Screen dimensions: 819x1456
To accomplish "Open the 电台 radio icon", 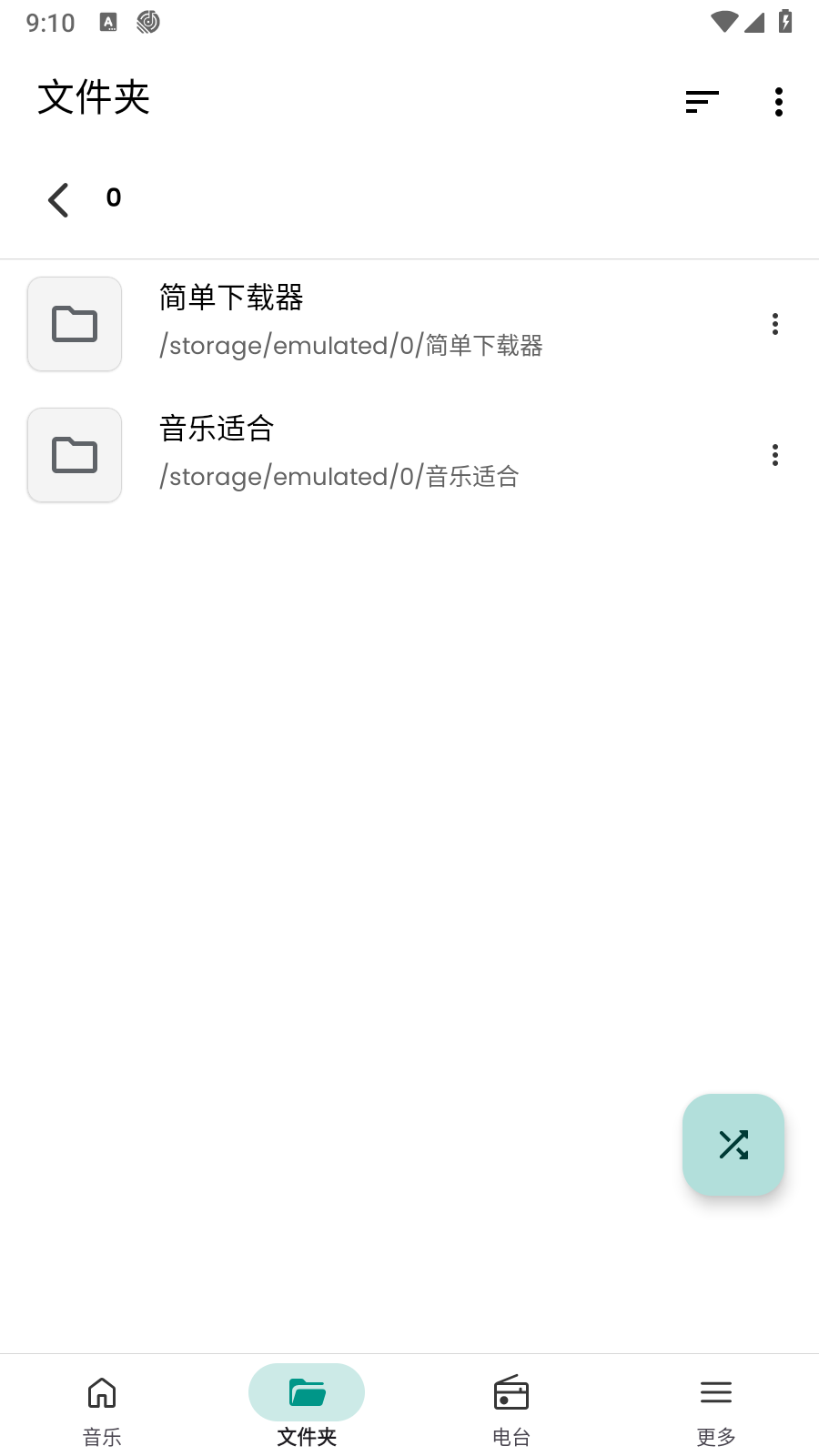I will 511,1391.
